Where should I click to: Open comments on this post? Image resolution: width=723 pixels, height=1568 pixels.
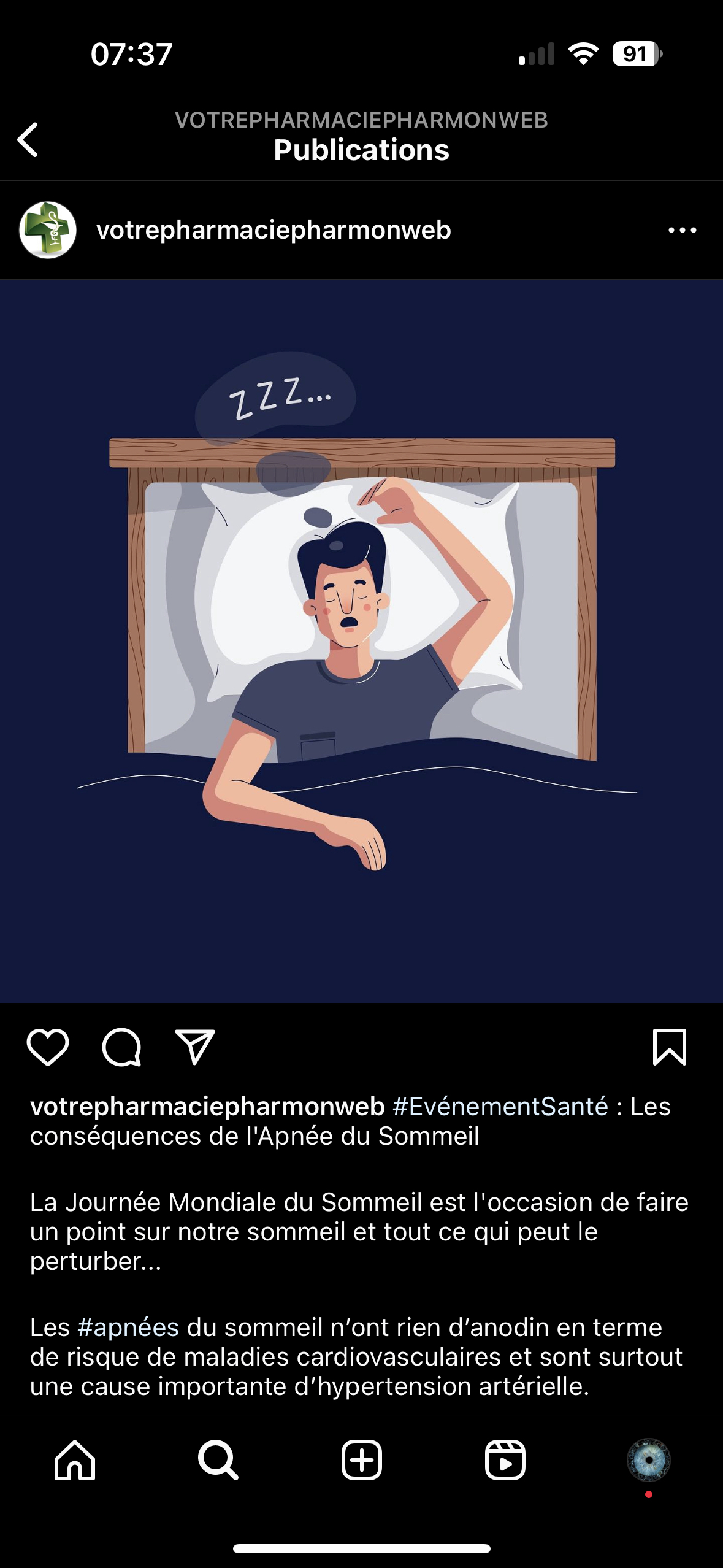coord(121,1047)
